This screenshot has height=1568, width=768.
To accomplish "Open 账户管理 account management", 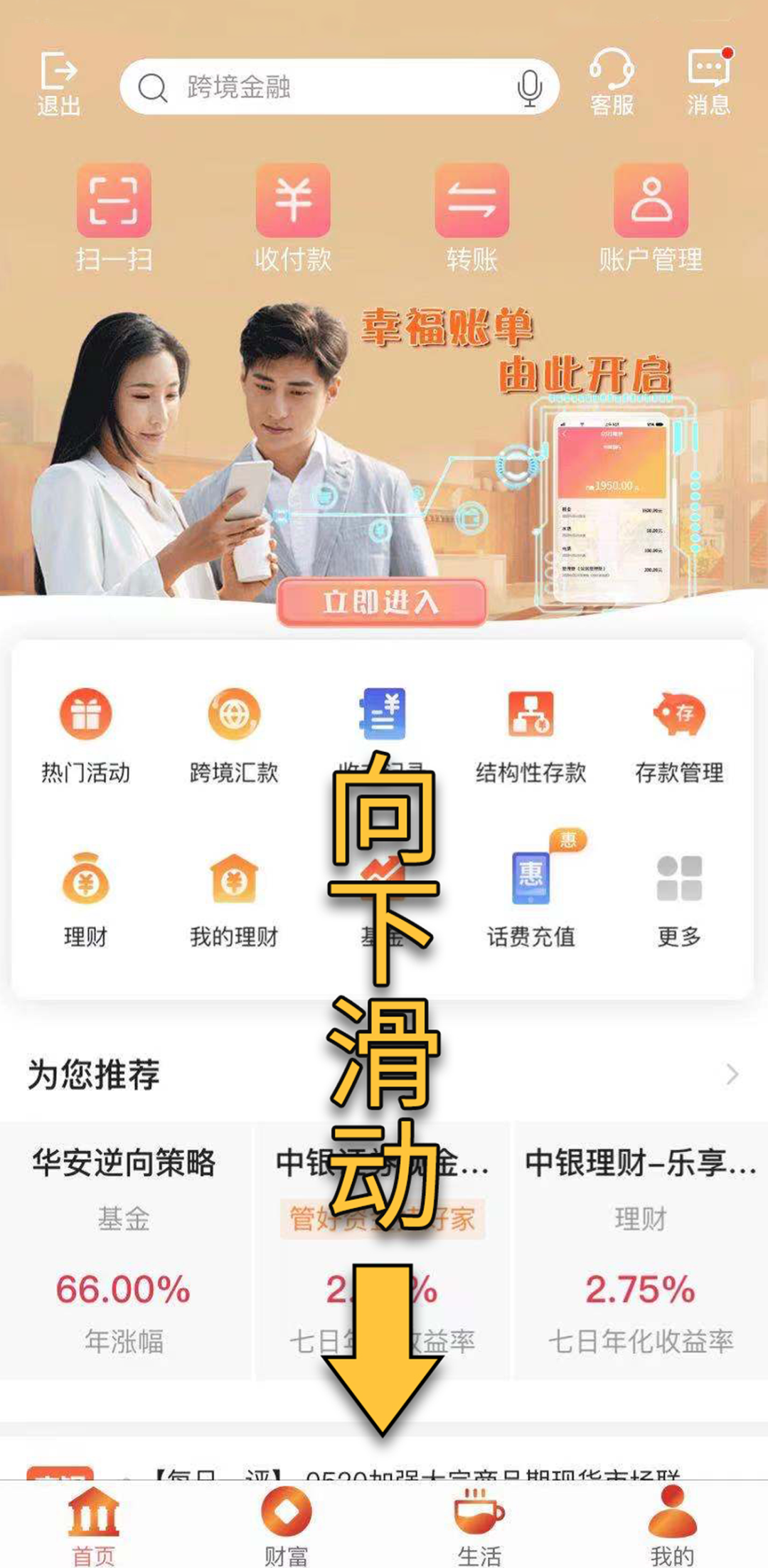I will point(651,217).
